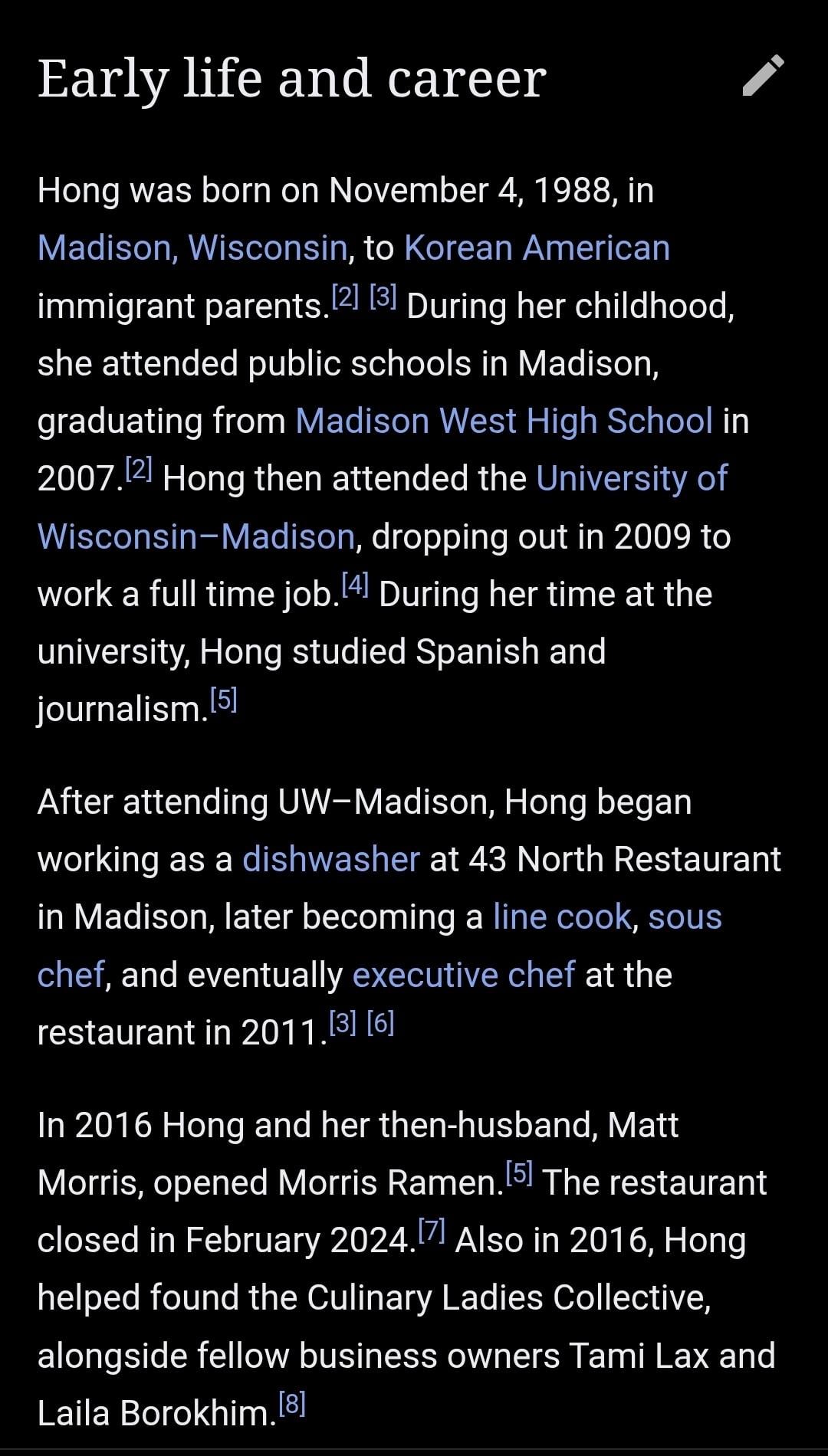Image resolution: width=828 pixels, height=1456 pixels.
Task: View footnote 7 after February 2024
Action: pos(432,1231)
